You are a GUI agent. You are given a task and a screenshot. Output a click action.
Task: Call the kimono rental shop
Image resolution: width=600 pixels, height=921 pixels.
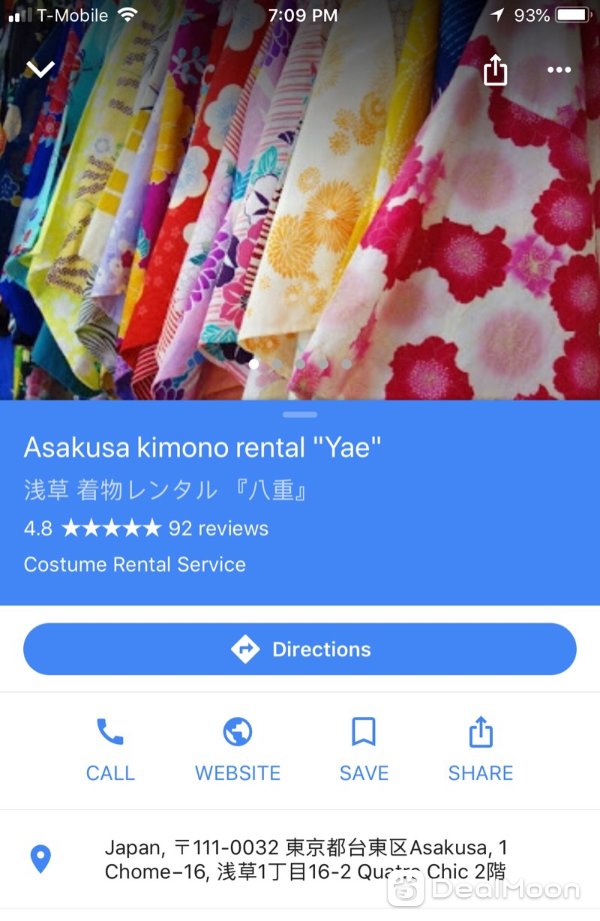(110, 750)
